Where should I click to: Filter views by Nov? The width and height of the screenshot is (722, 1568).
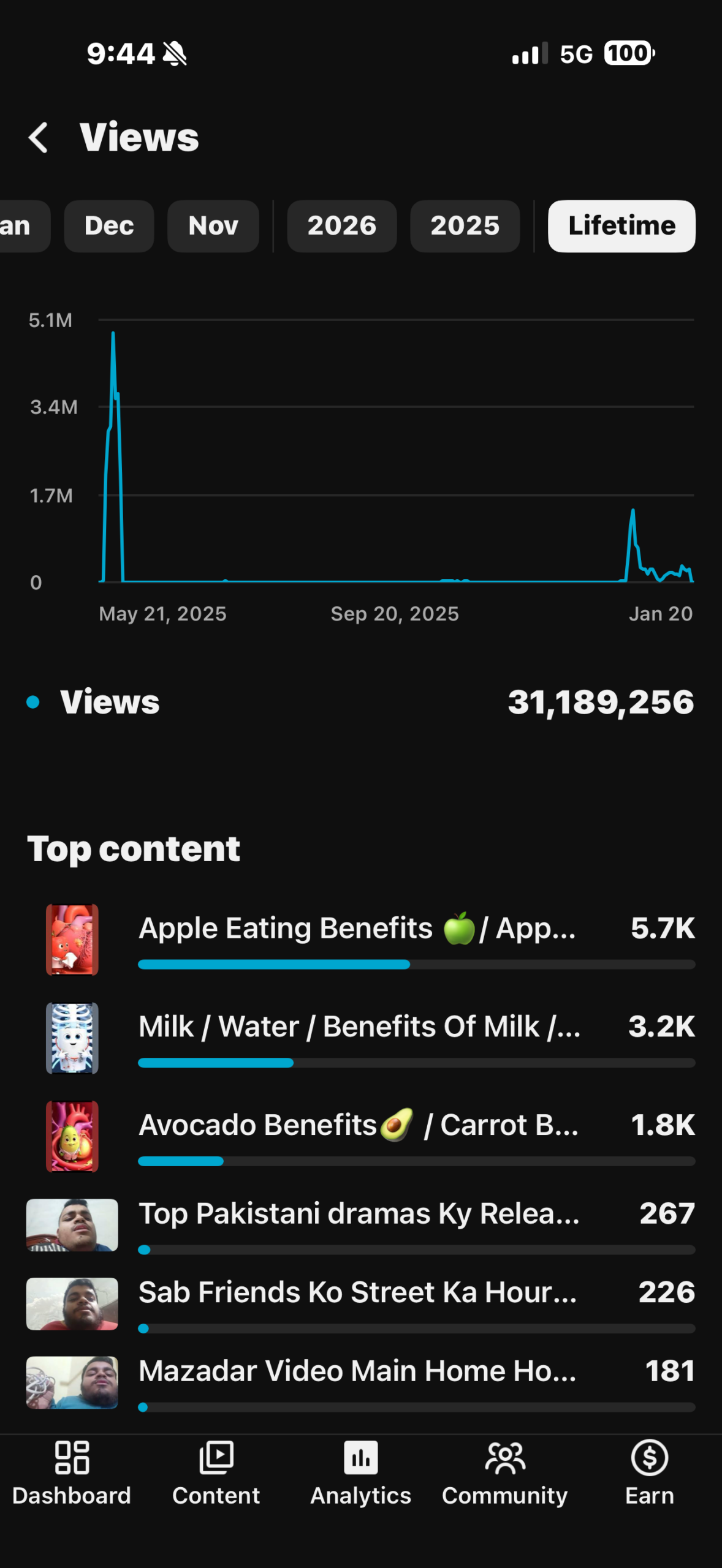point(213,226)
